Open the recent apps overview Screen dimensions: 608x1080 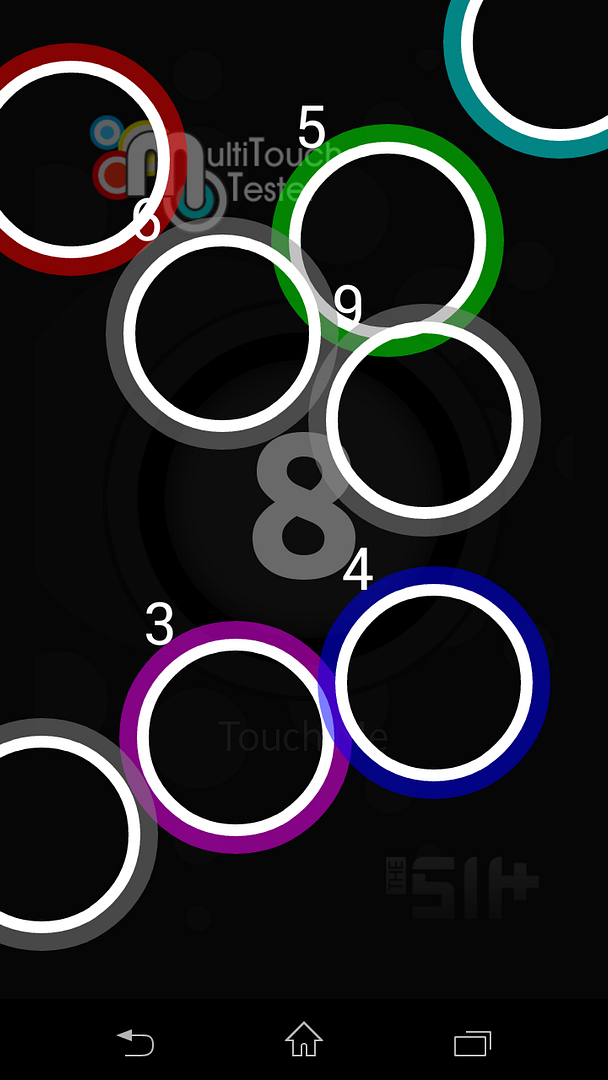point(472,1042)
